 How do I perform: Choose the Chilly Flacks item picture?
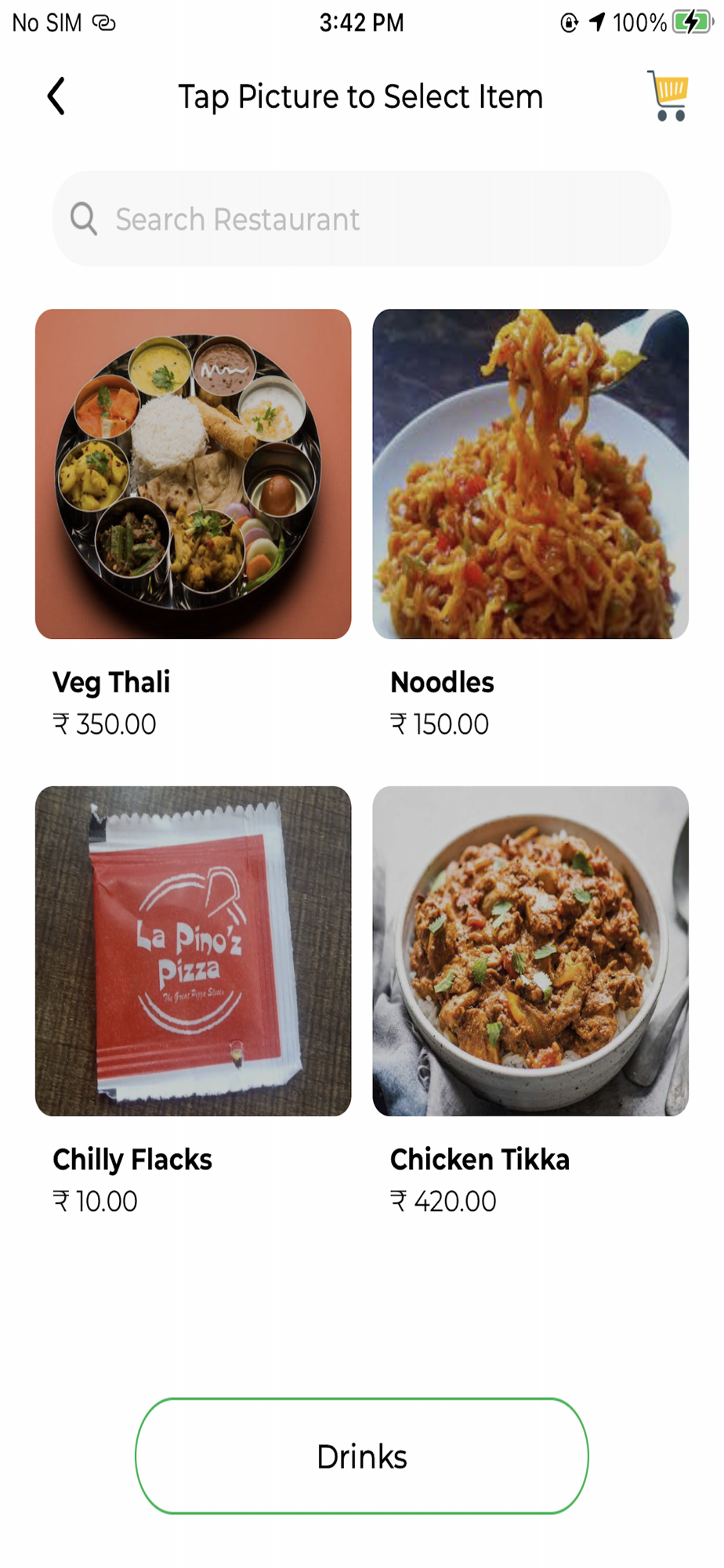click(x=193, y=951)
